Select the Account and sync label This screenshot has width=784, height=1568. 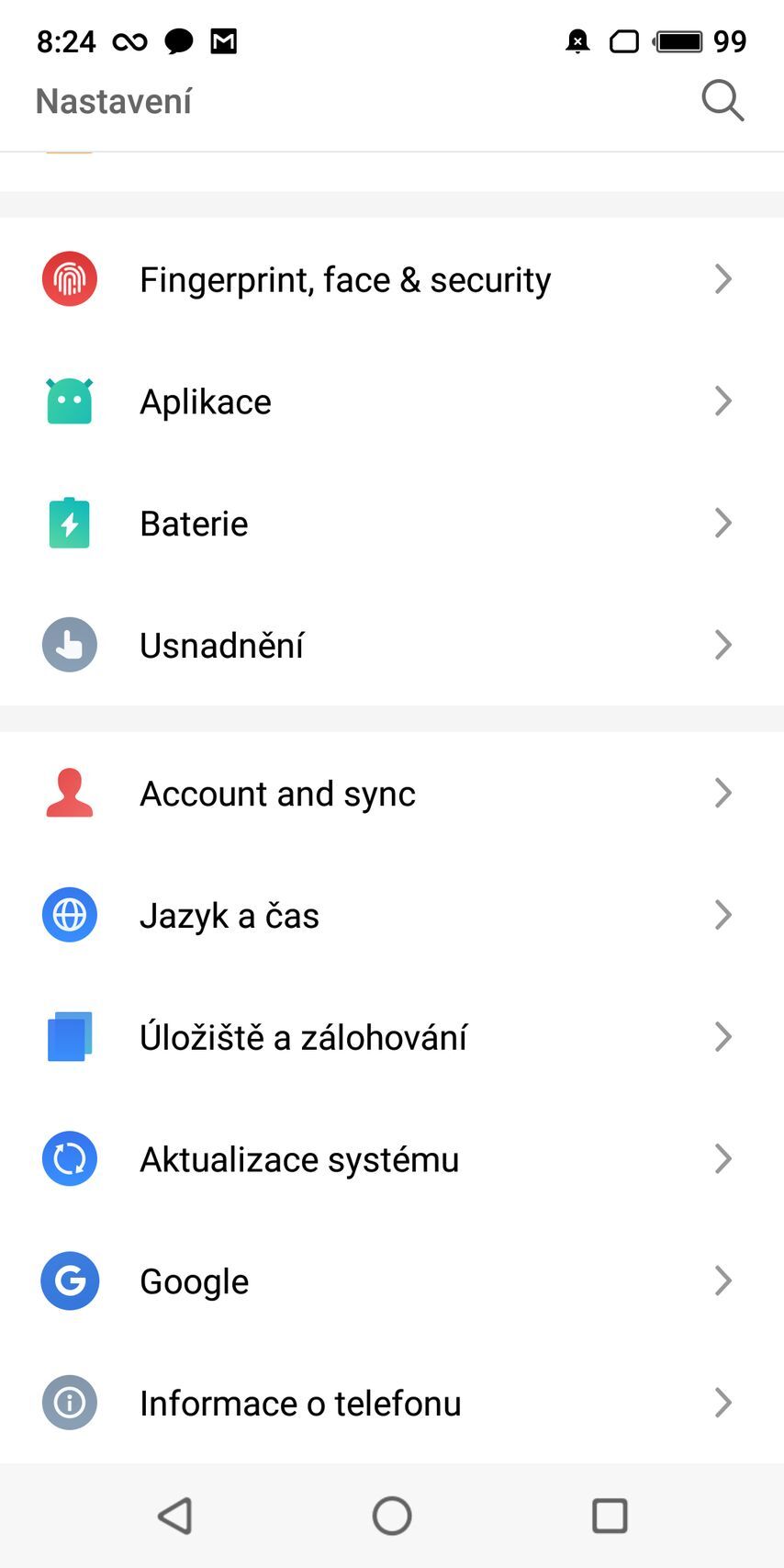[x=276, y=793]
